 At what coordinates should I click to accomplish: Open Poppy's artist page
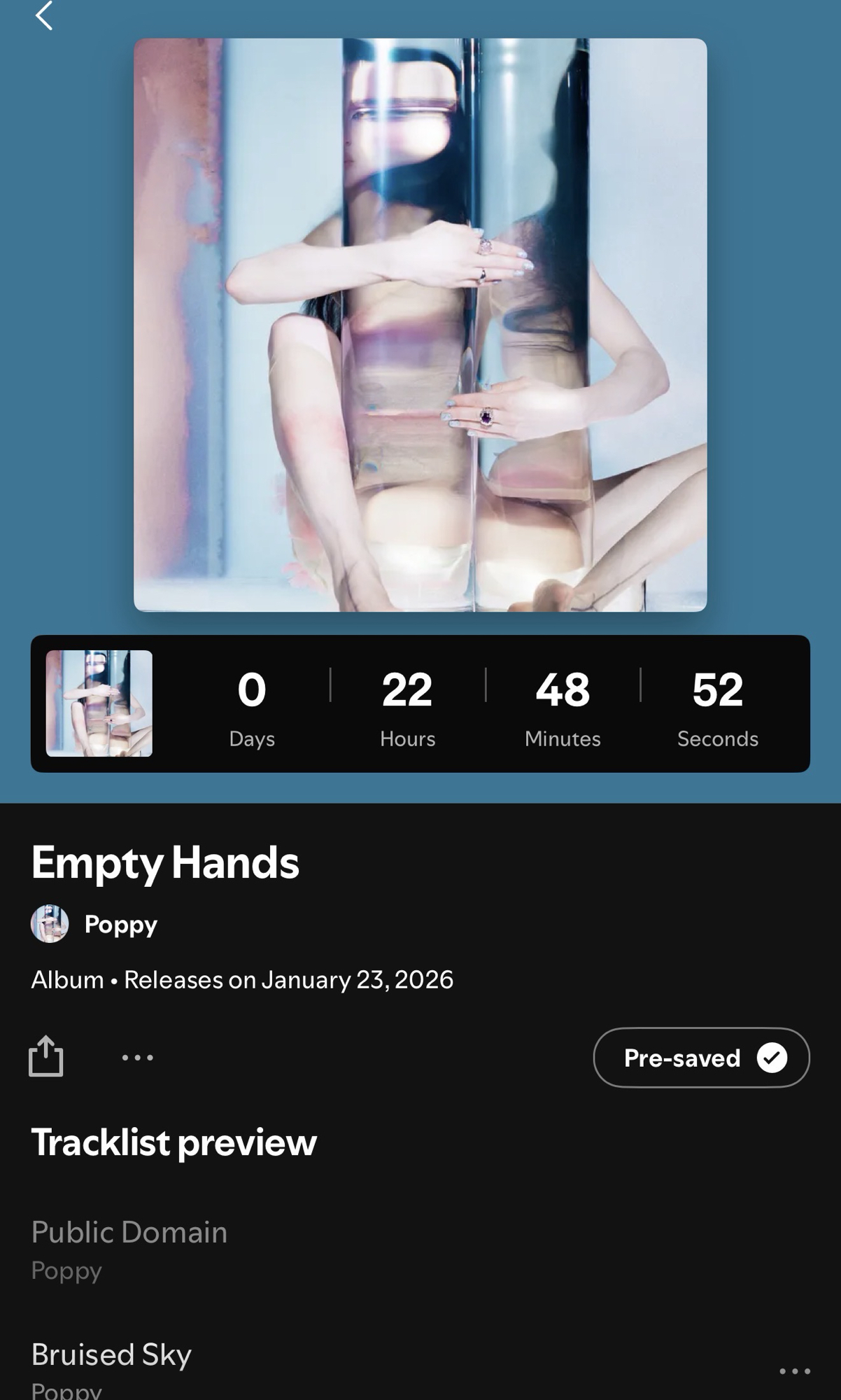coord(120,924)
